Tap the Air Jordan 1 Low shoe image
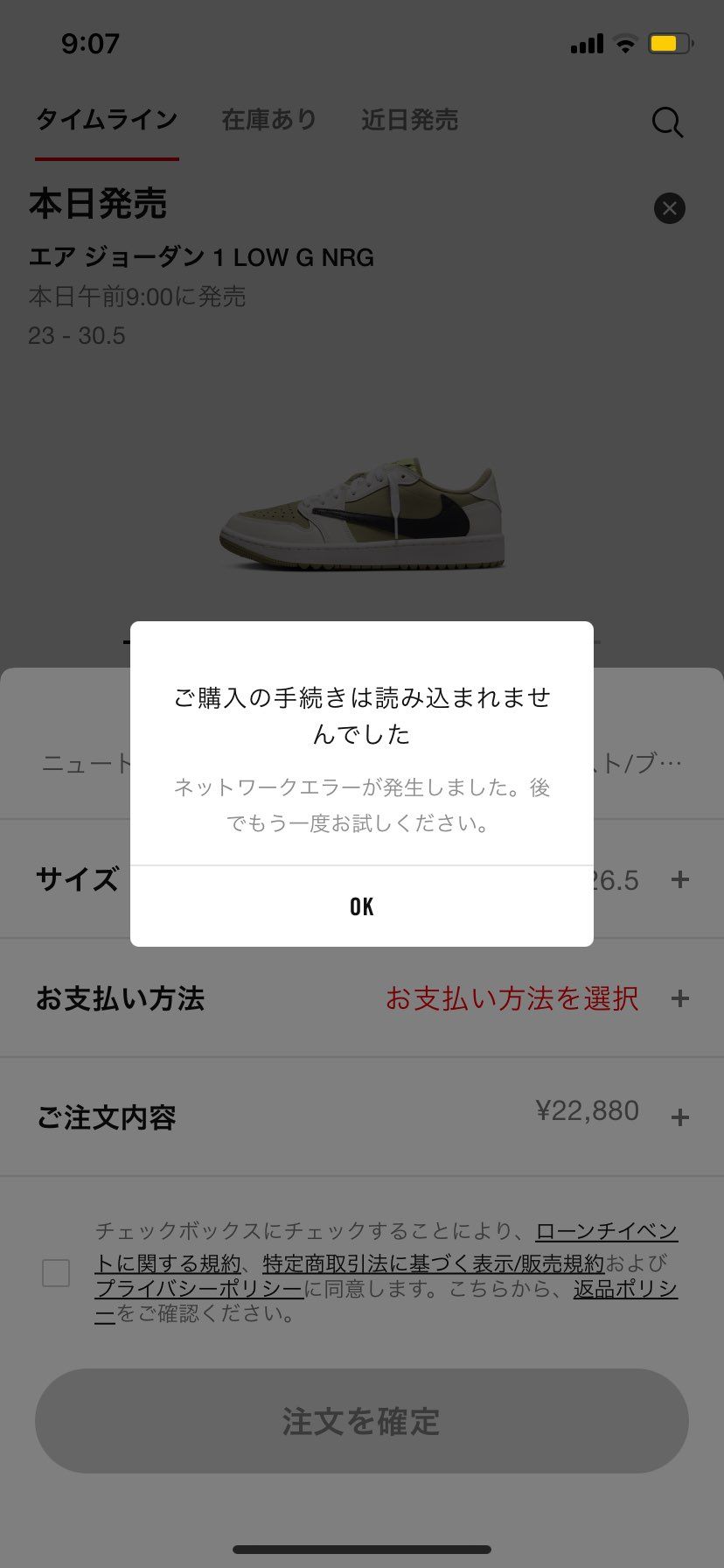Screen dimensions: 724x1568 coord(361,516)
